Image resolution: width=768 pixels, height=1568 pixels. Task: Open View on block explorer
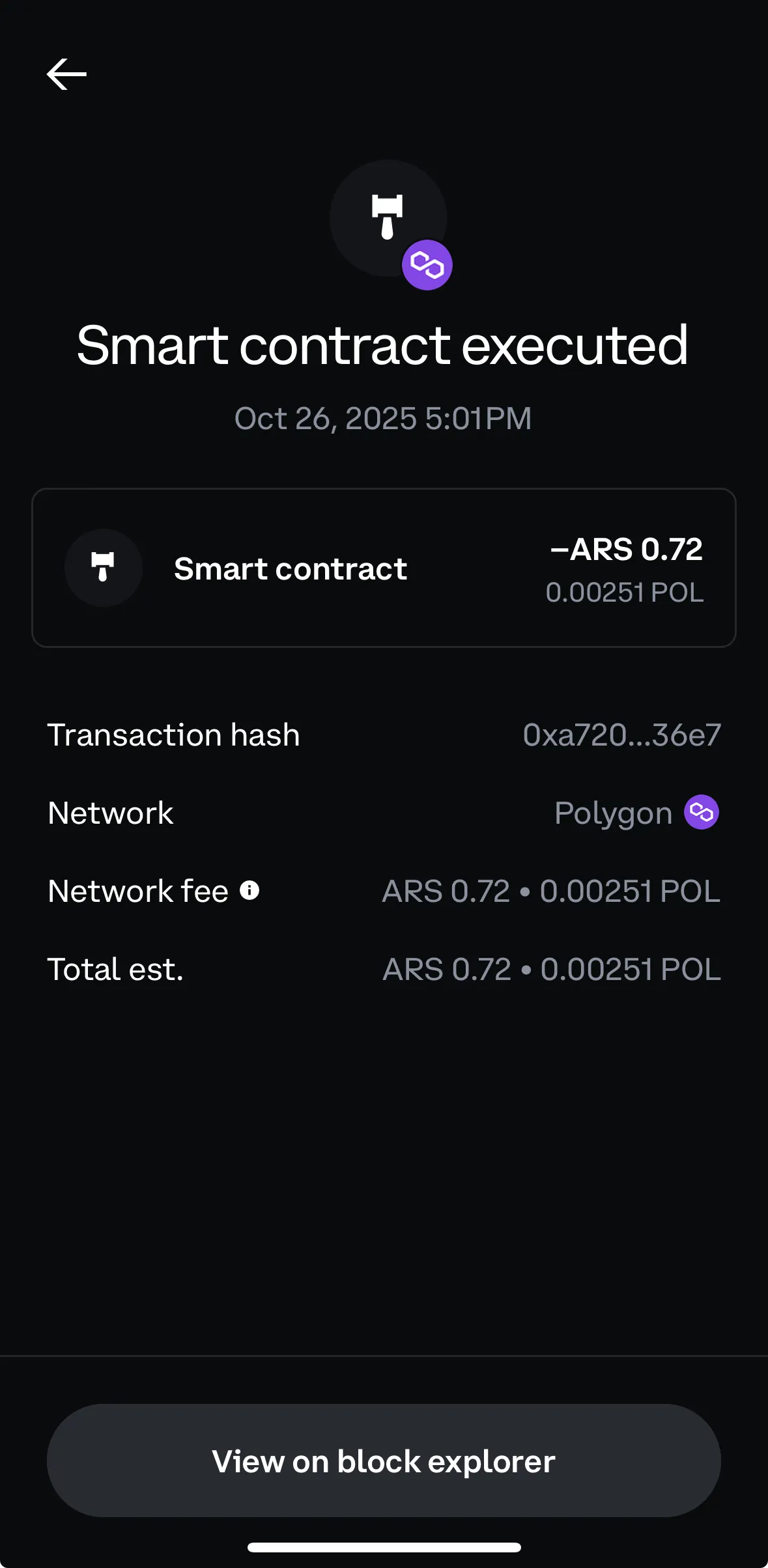tap(384, 1461)
